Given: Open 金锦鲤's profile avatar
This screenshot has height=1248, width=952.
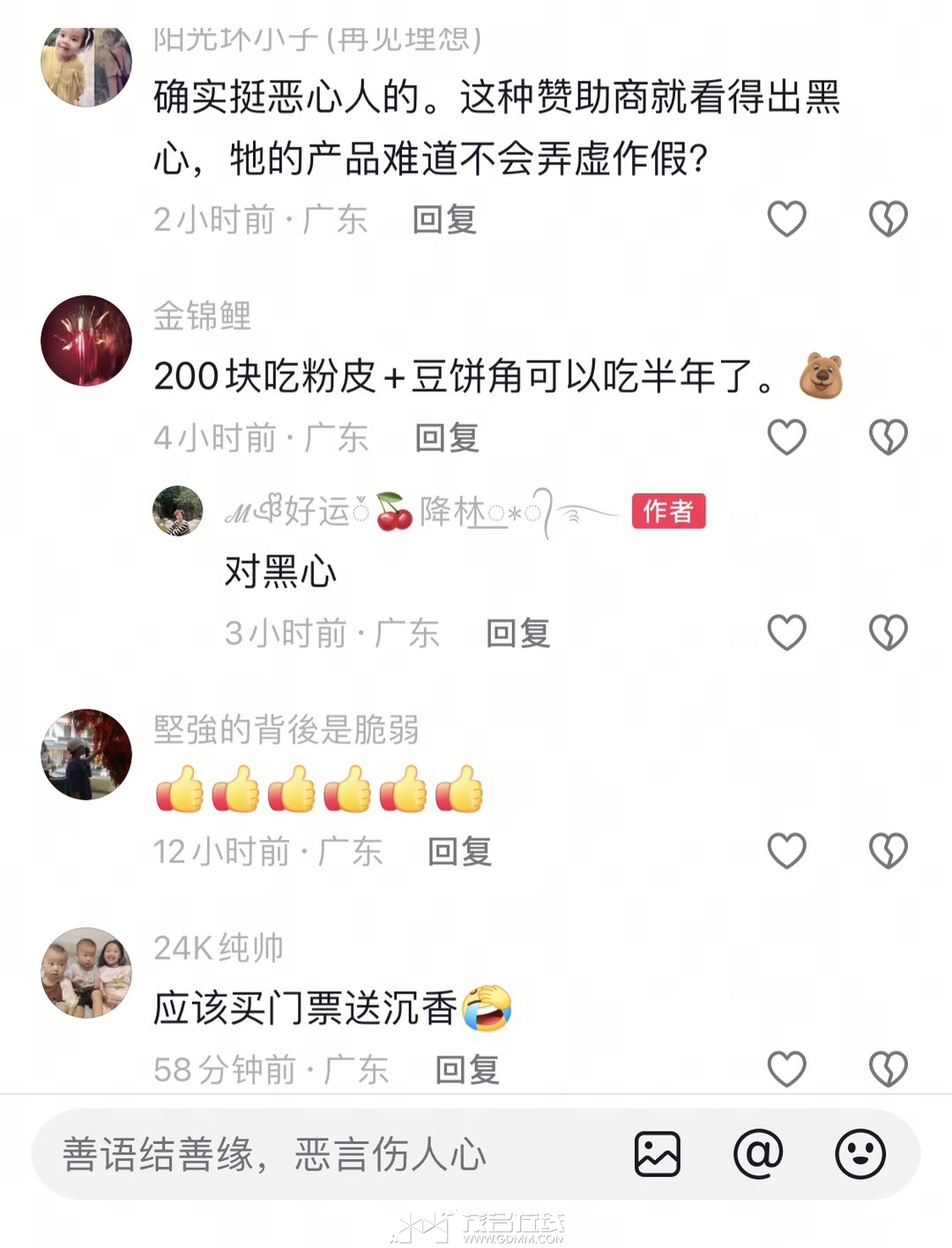Looking at the screenshot, I should pos(86,340).
